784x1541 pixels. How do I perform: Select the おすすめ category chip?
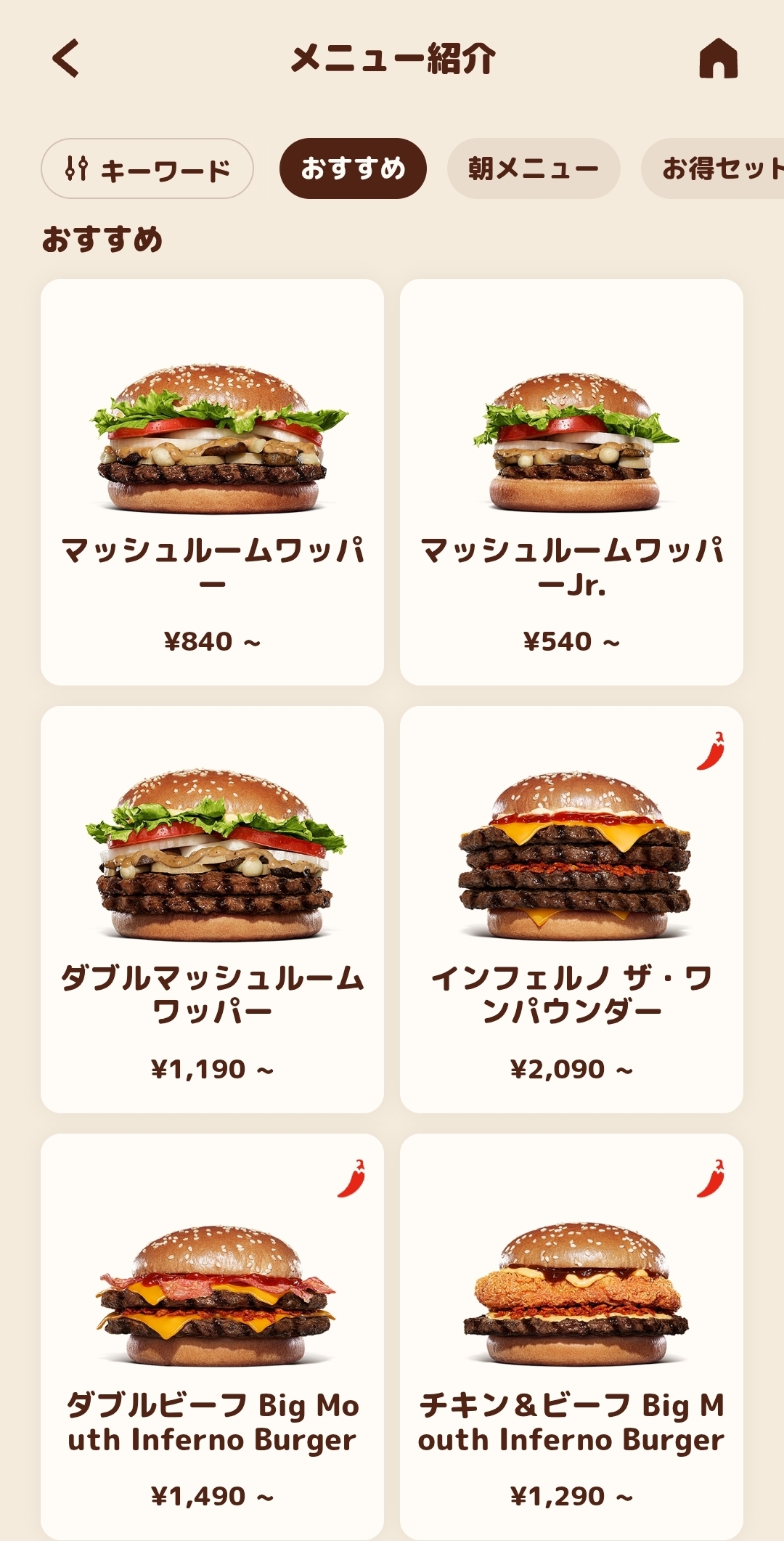pos(353,169)
